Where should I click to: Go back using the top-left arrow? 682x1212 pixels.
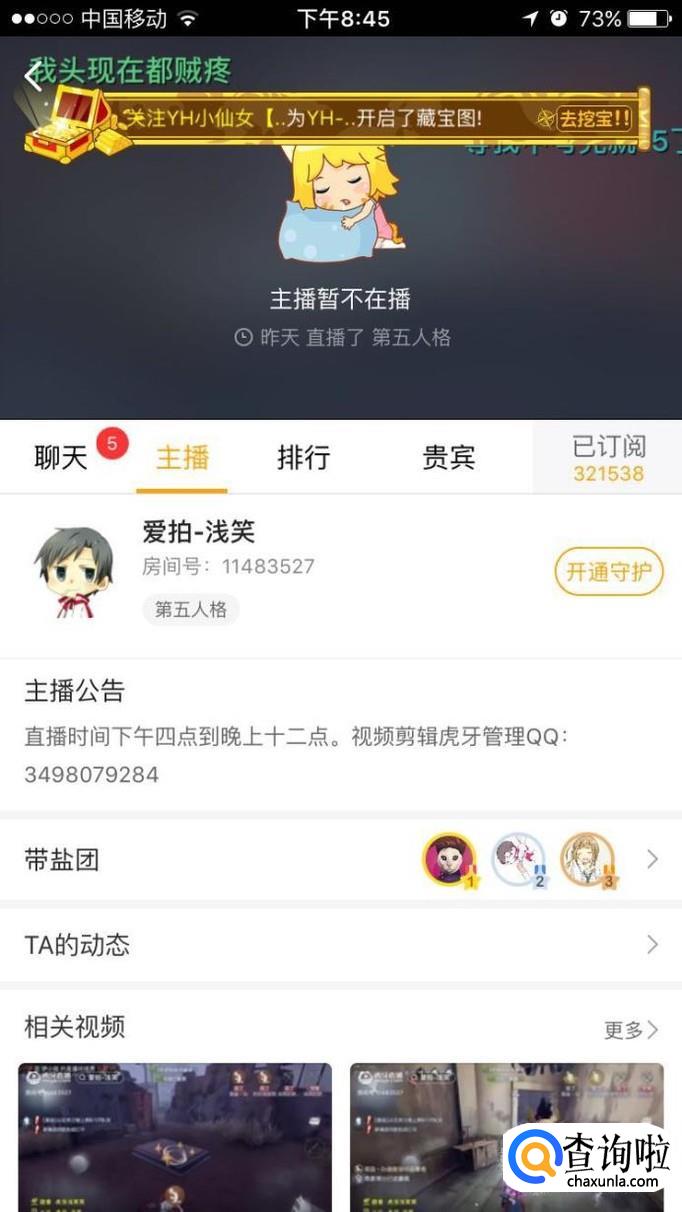(34, 76)
